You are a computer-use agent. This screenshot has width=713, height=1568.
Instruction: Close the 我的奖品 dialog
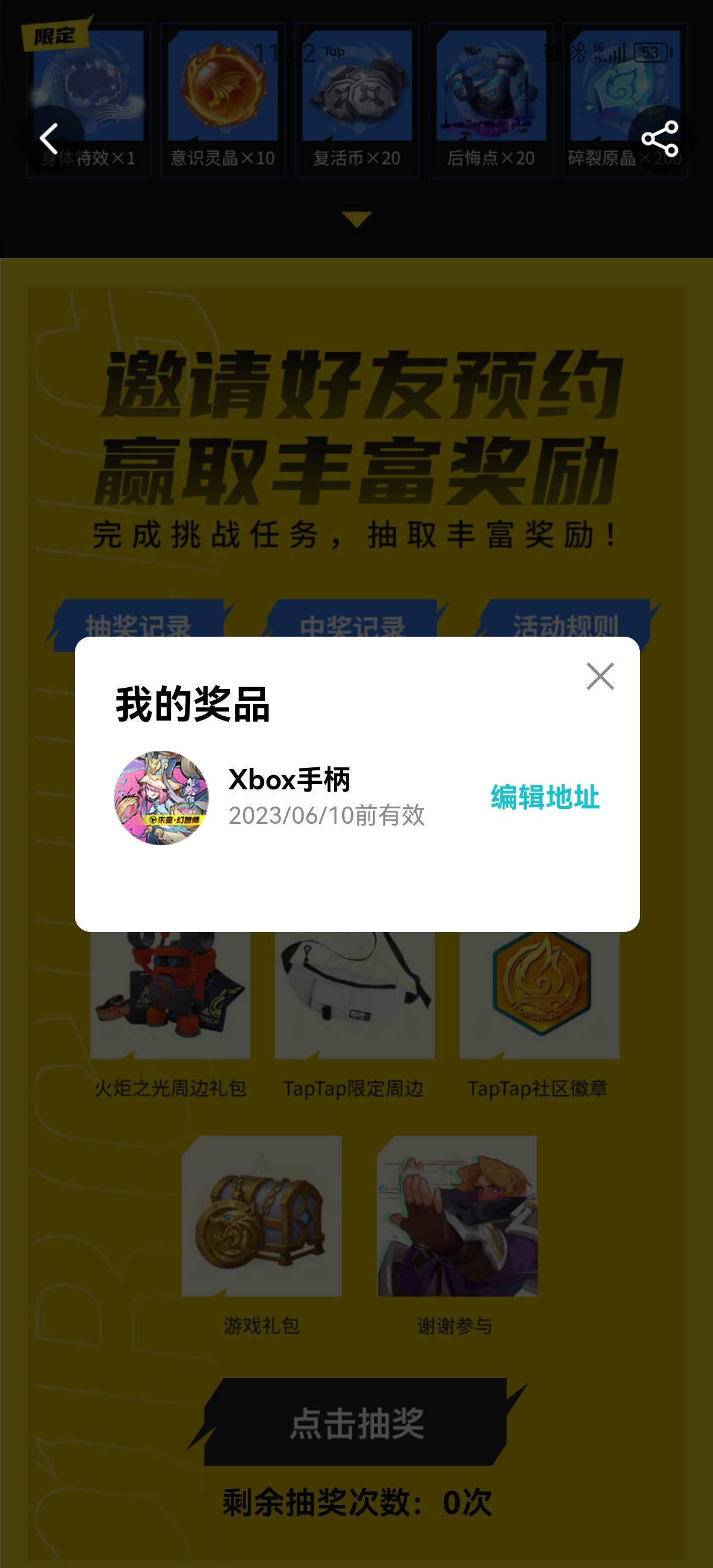(600, 676)
